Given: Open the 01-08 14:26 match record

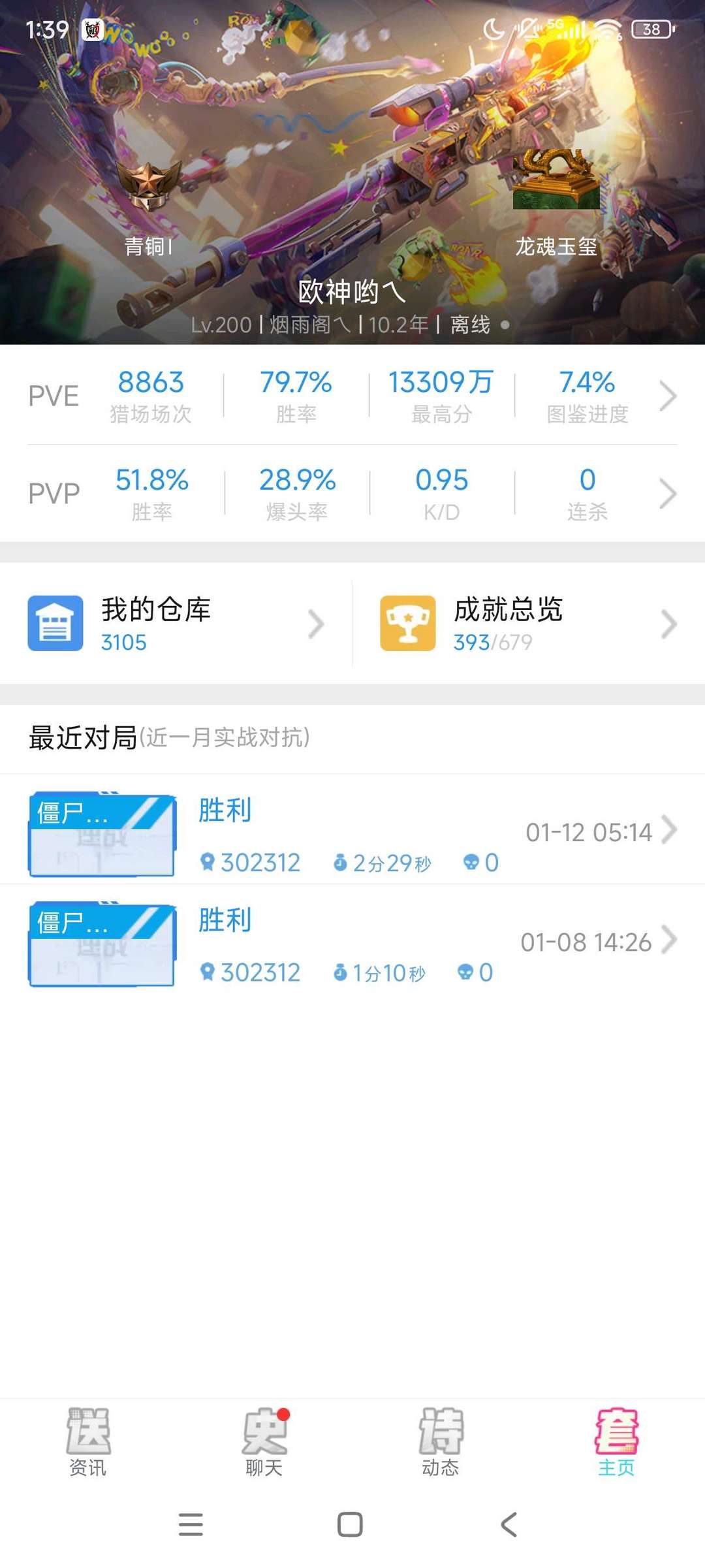Looking at the screenshot, I should coord(352,940).
